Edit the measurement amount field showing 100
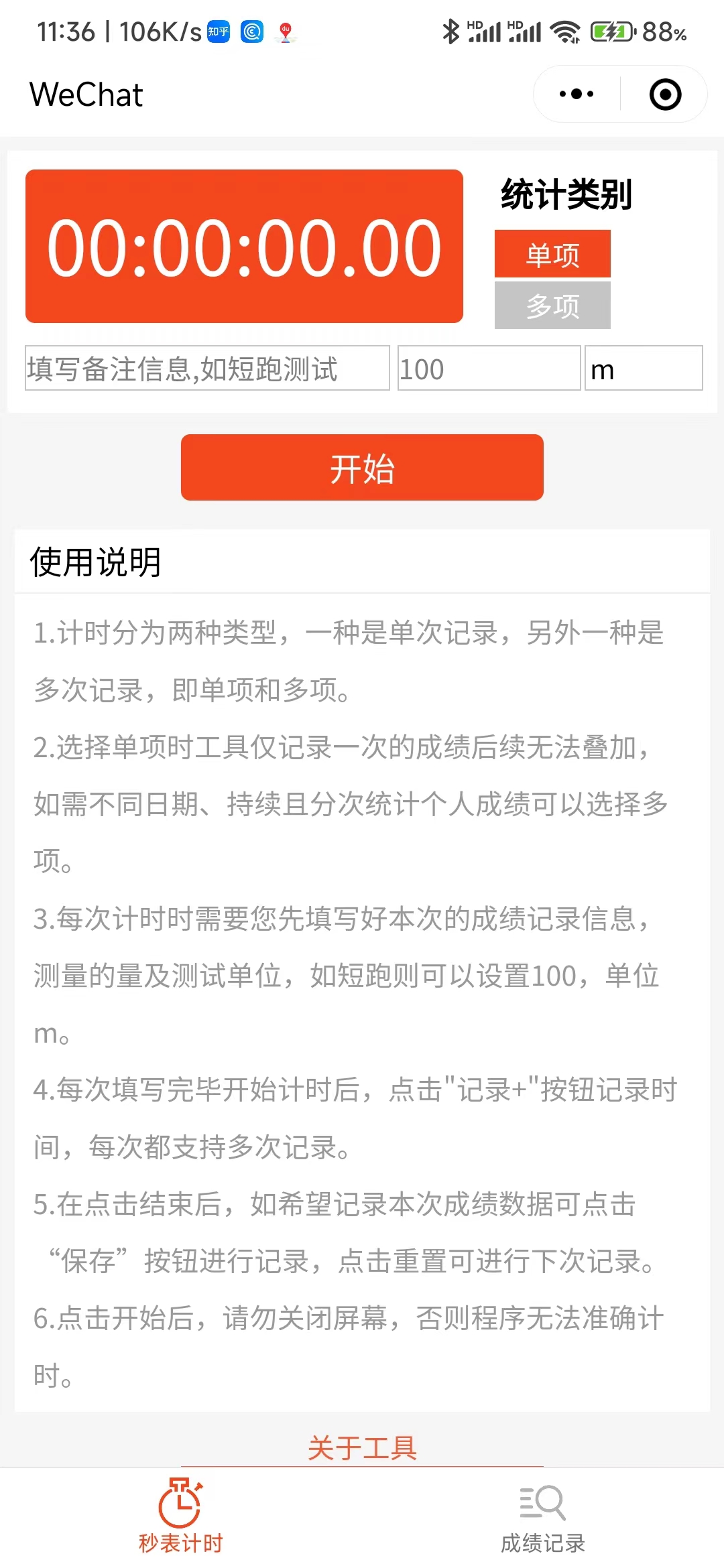 coord(489,369)
